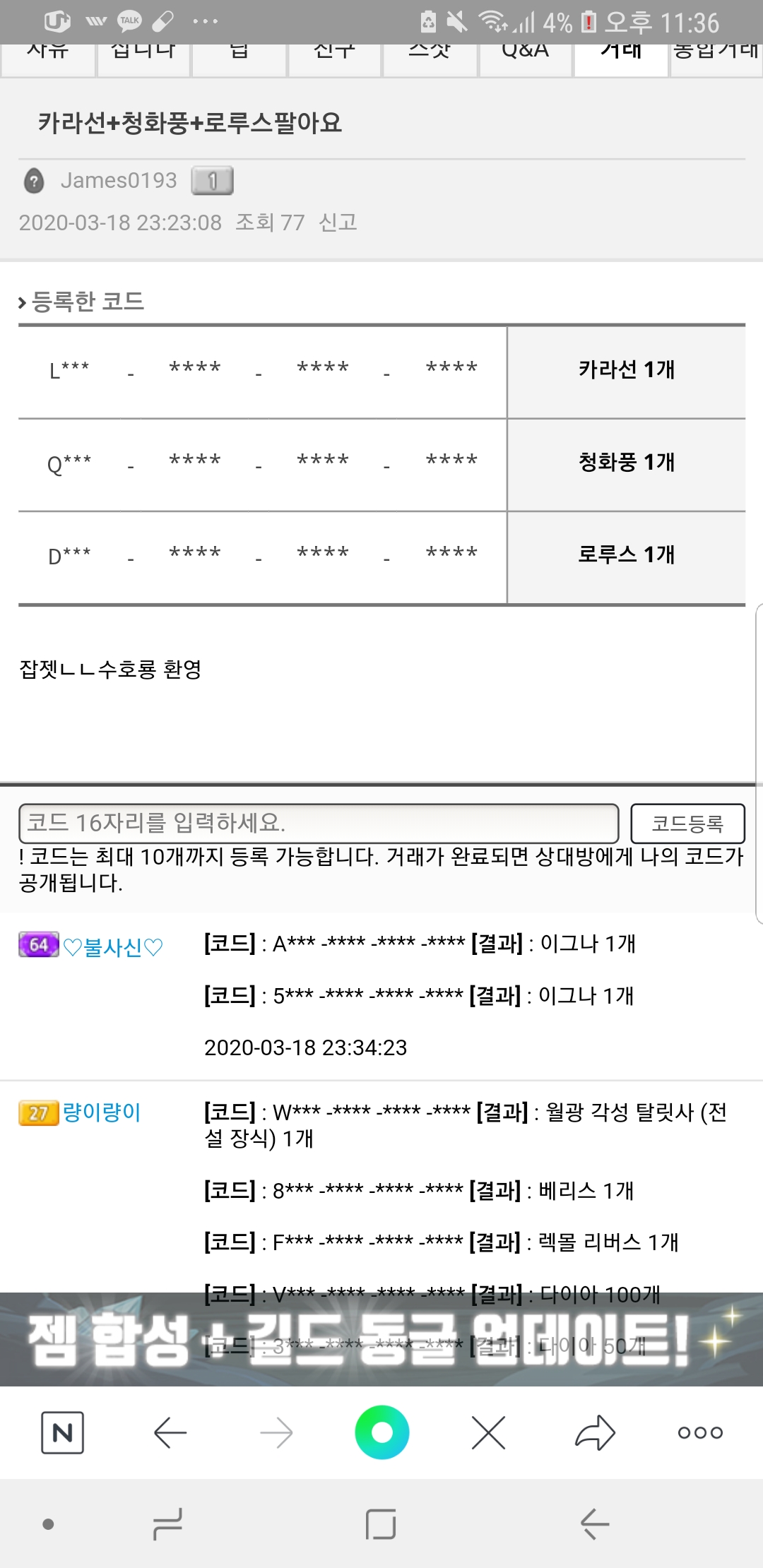Open ♡불사신♡ user profile
This screenshot has width=763, height=1568.
point(113,947)
